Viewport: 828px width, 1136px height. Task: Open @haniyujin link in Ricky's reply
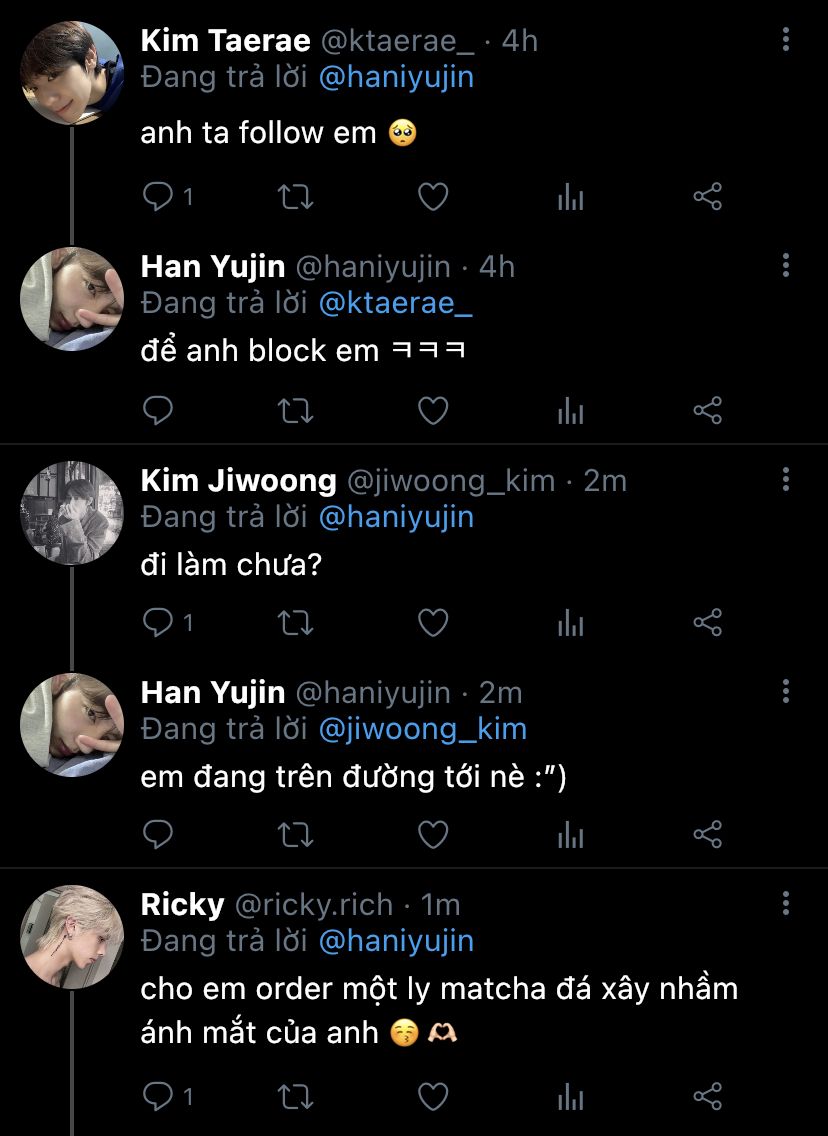(396, 941)
